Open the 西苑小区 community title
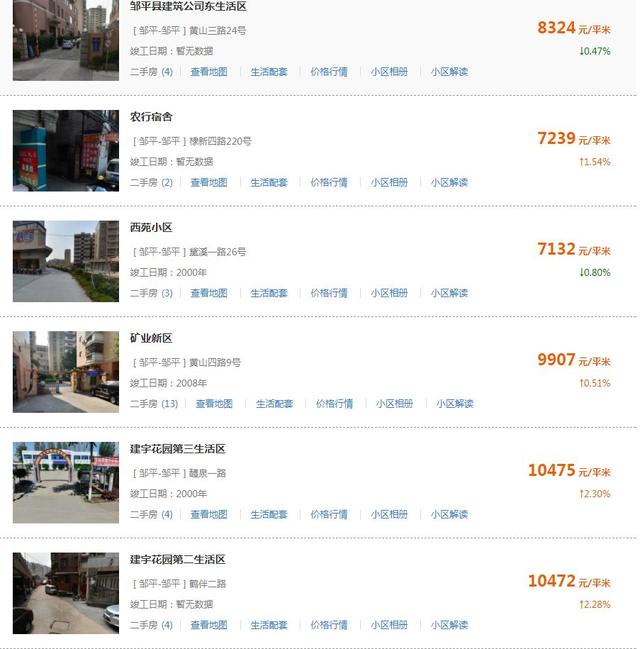The image size is (640, 649). point(151,228)
